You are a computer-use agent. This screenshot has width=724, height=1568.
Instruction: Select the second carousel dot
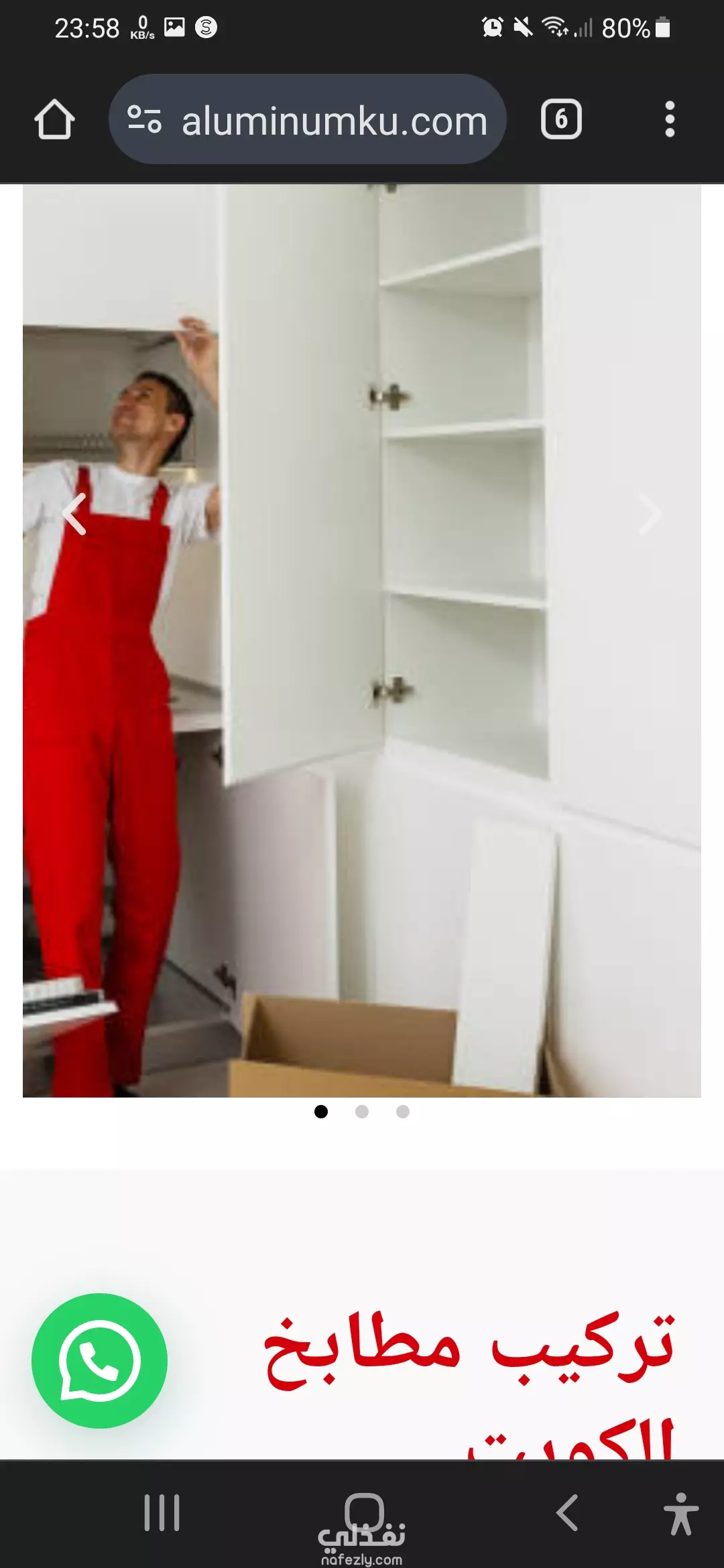362,1112
